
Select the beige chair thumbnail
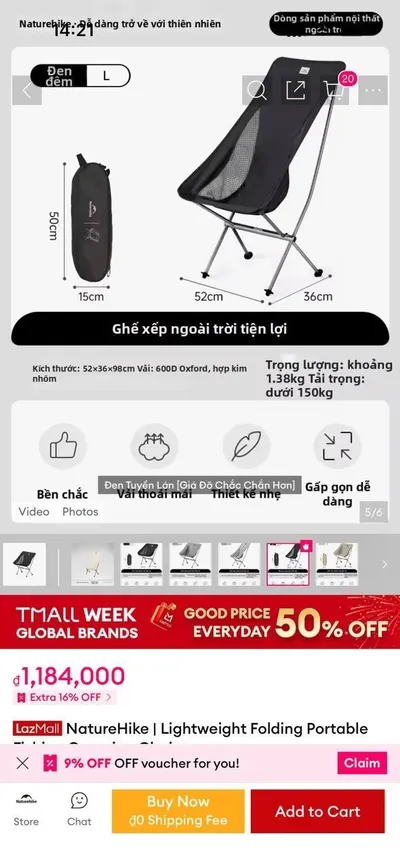tap(92, 564)
